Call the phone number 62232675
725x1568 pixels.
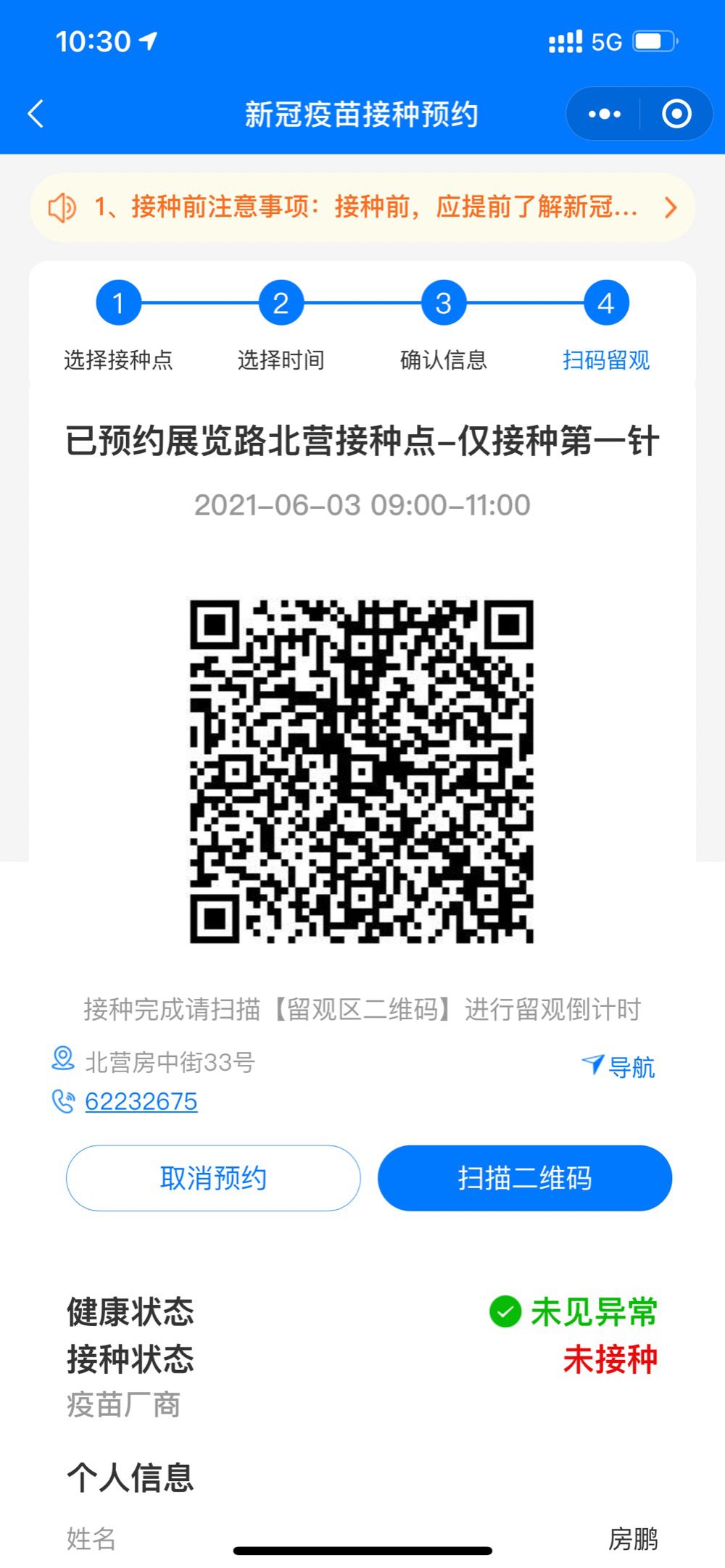tap(141, 1101)
